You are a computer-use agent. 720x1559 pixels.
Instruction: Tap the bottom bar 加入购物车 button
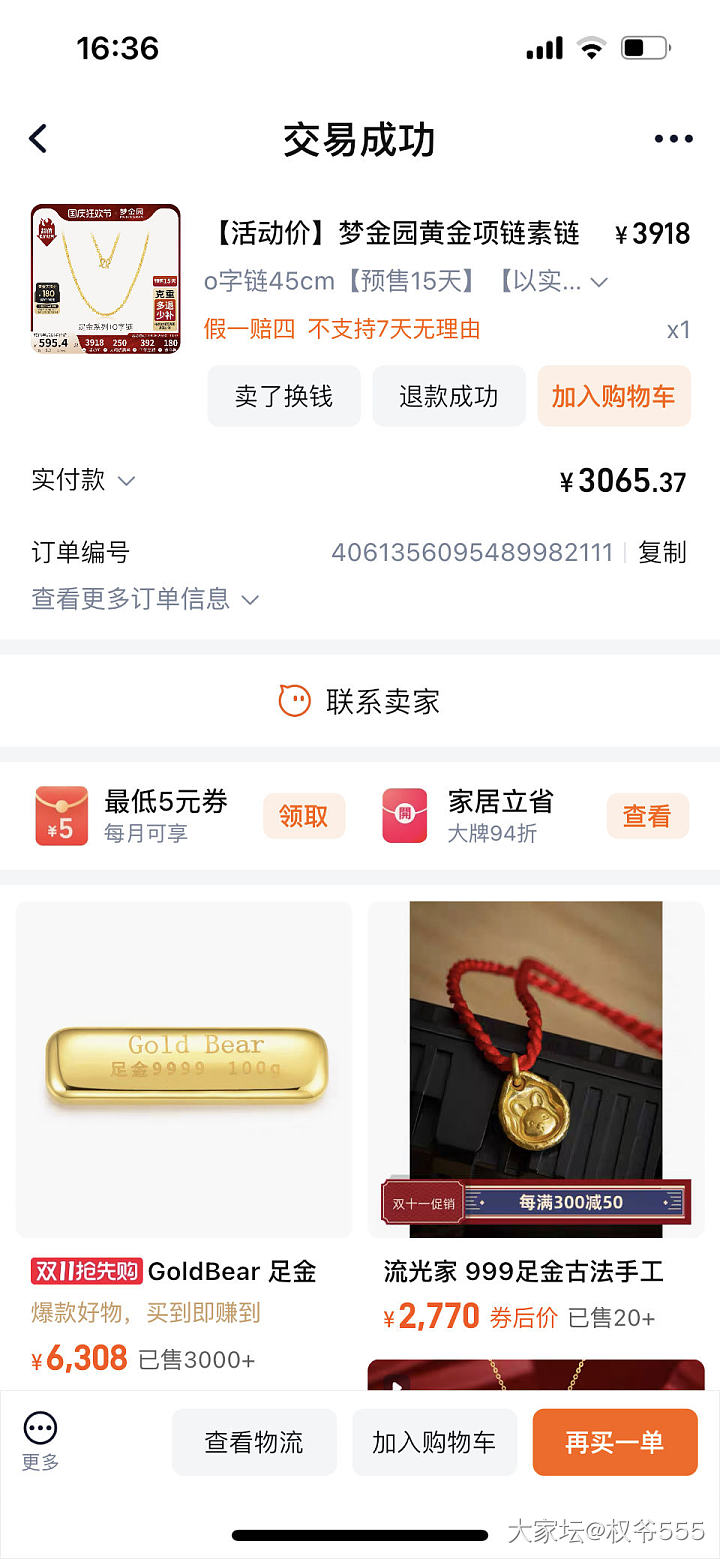[x=434, y=1442]
